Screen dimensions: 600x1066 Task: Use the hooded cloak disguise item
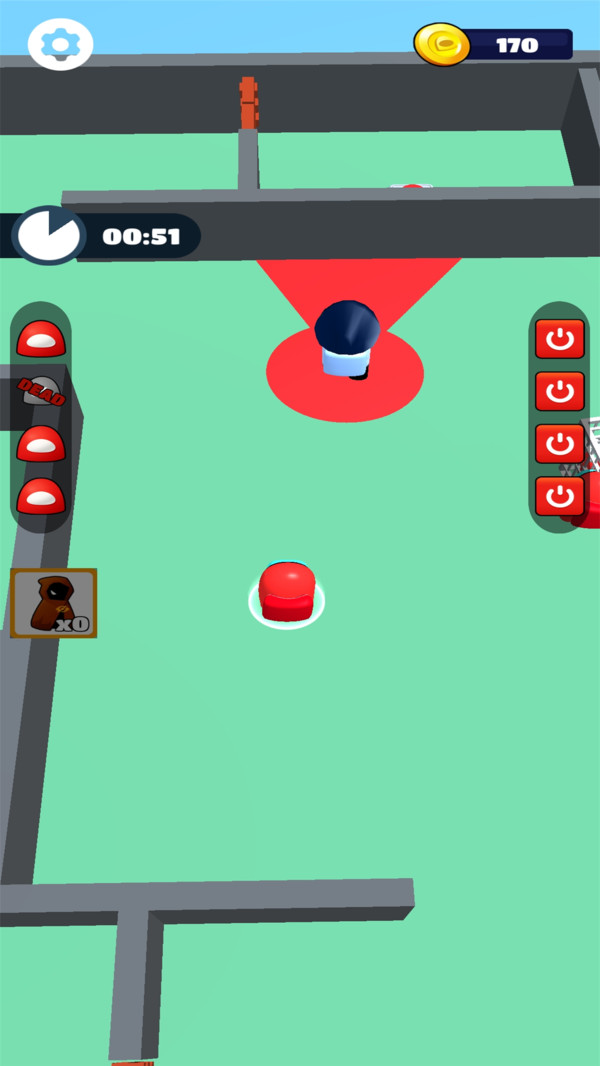(54, 603)
